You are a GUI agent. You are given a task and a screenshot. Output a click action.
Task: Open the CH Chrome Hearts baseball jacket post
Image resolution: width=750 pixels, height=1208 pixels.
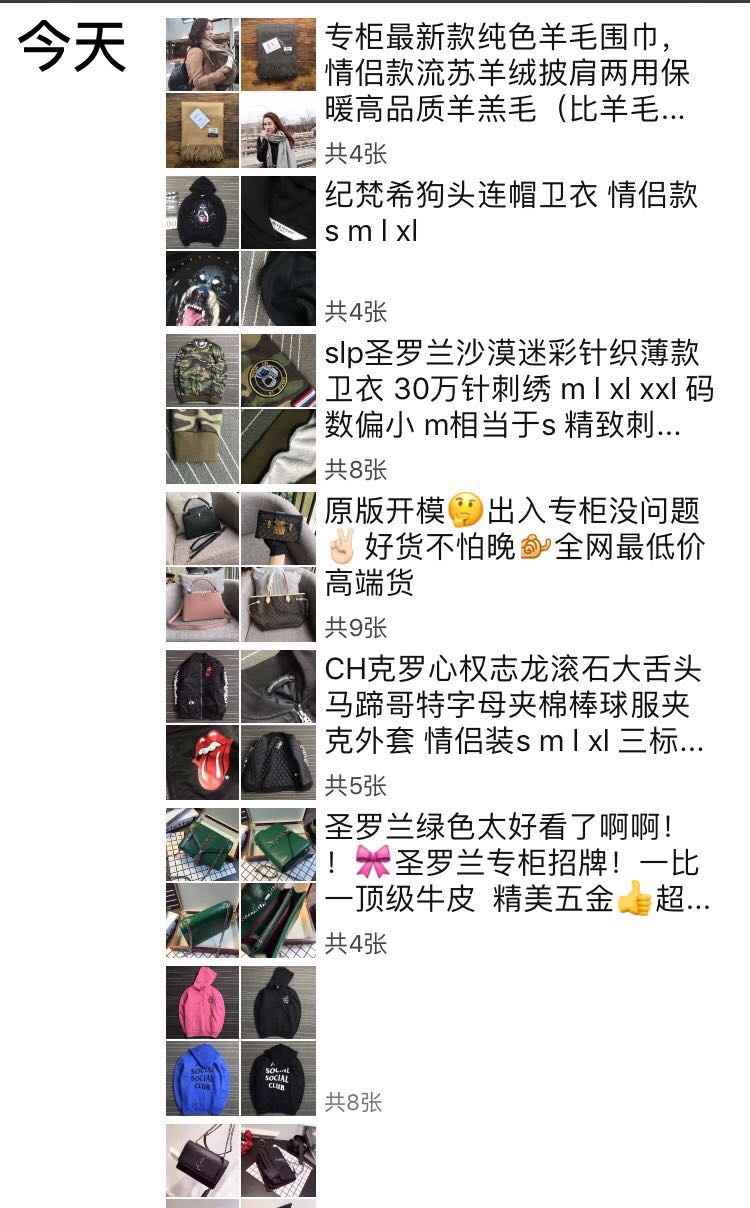[515, 705]
